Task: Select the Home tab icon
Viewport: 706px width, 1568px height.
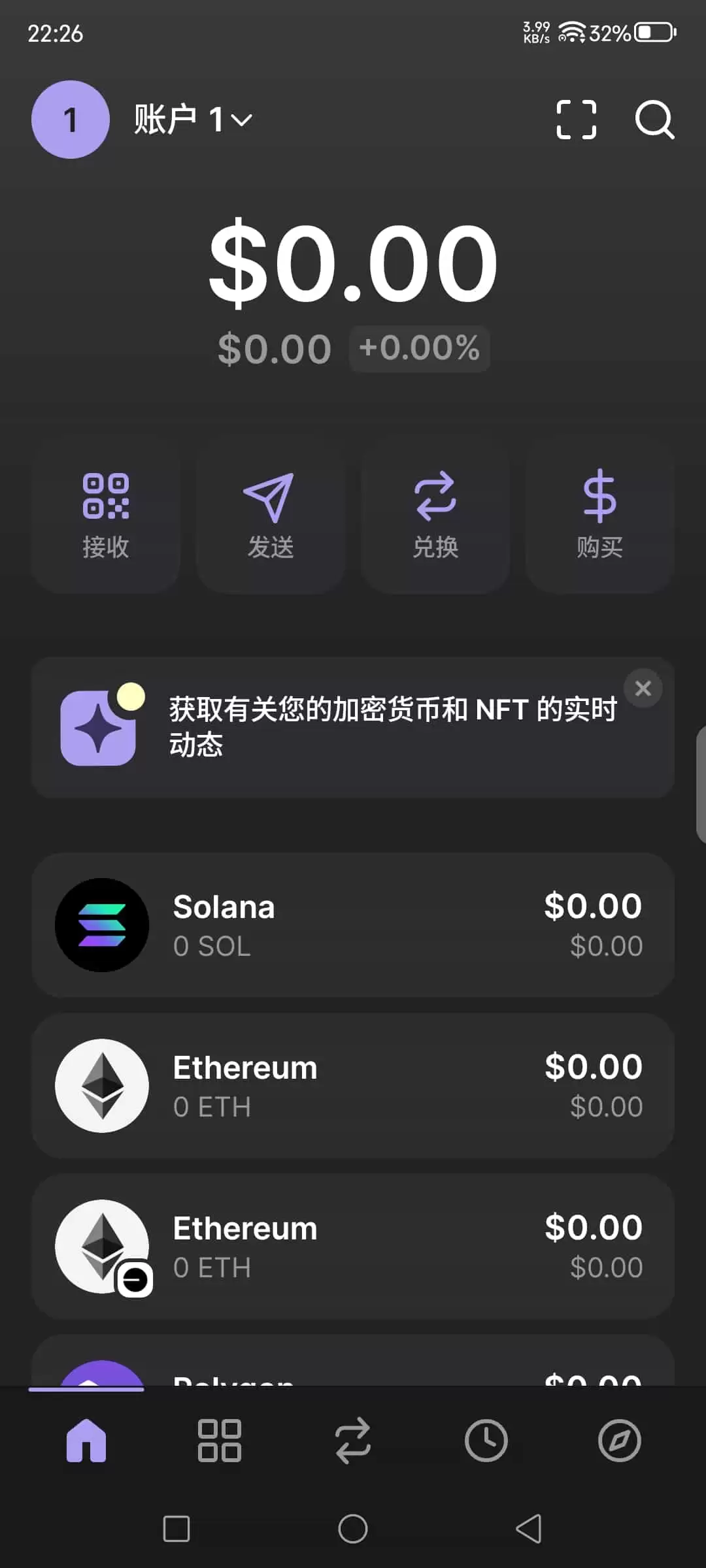Action: pos(88,1442)
